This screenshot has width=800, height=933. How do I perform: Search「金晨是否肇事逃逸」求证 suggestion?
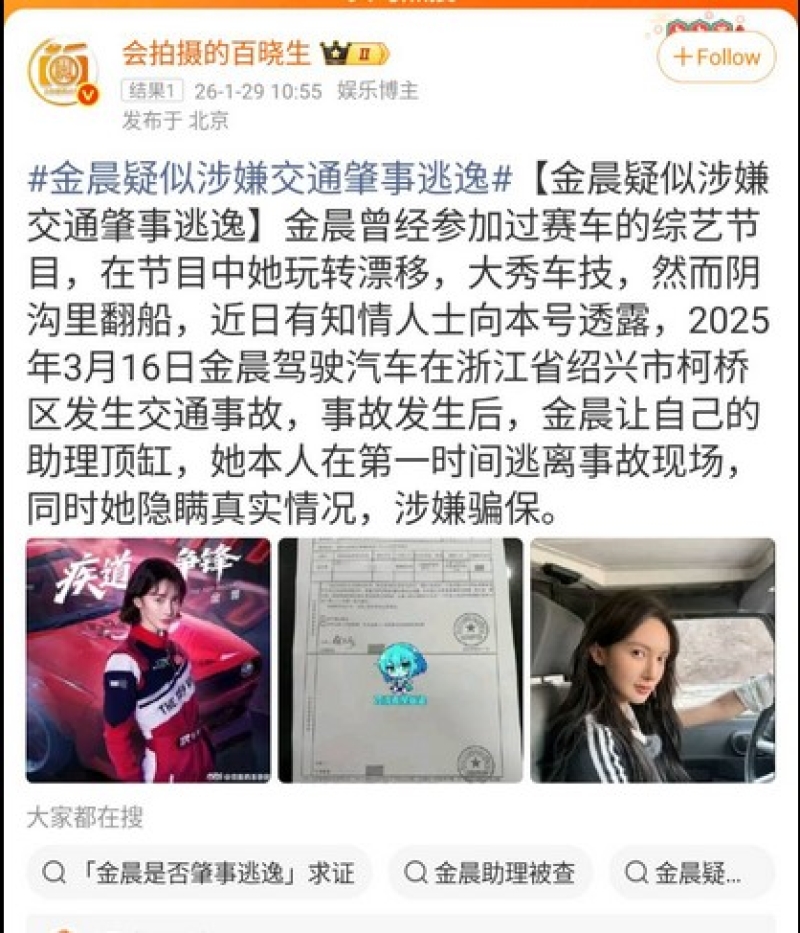[200, 872]
